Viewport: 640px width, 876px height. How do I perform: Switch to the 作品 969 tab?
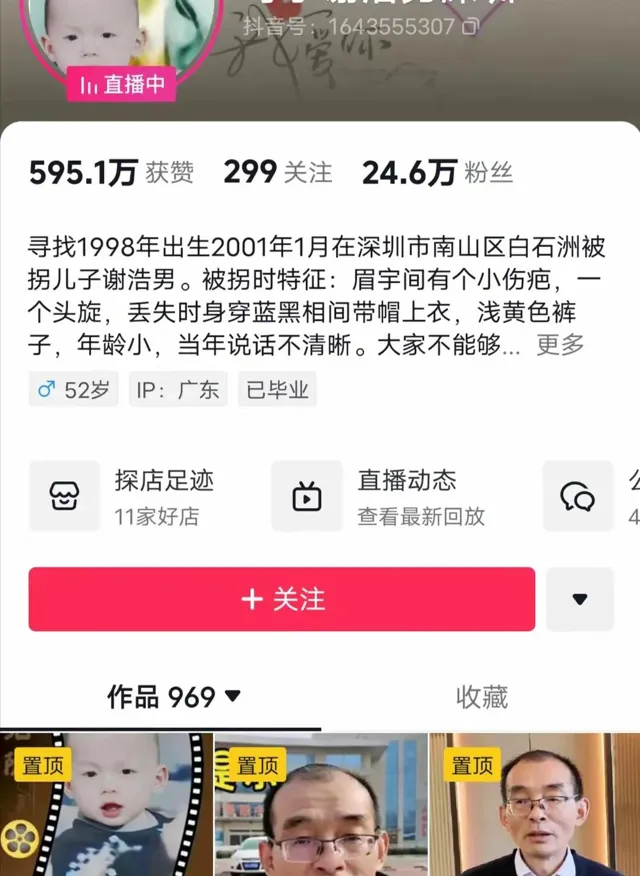[174, 697]
